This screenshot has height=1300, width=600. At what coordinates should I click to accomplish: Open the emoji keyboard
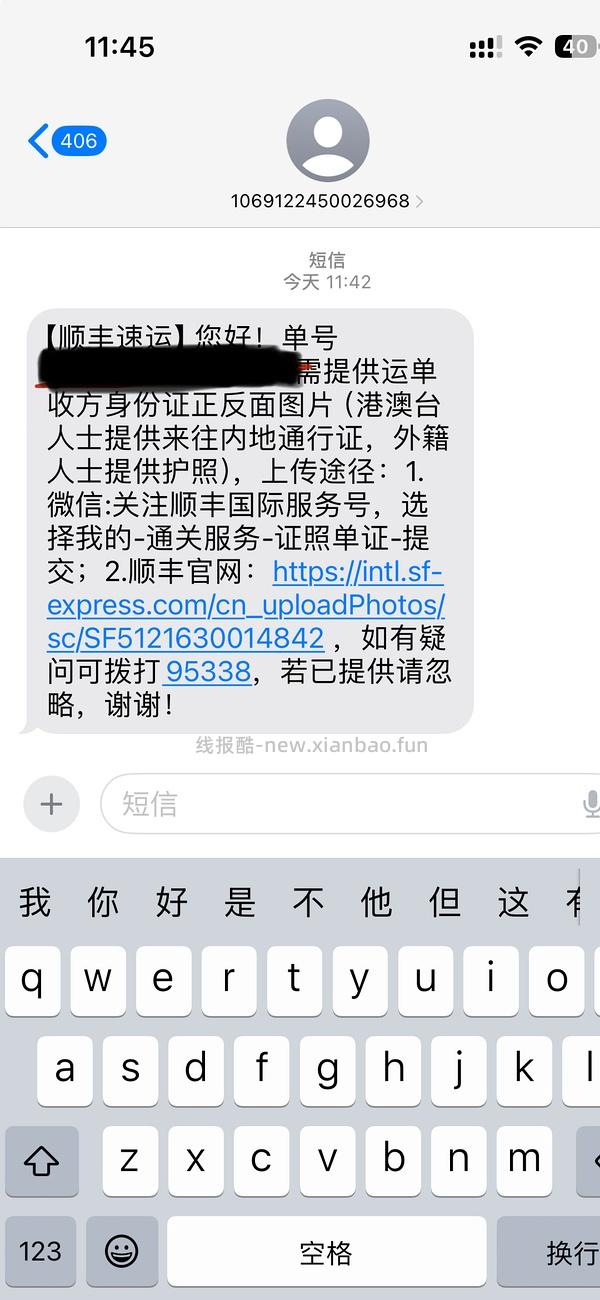pyautogui.click(x=122, y=1251)
